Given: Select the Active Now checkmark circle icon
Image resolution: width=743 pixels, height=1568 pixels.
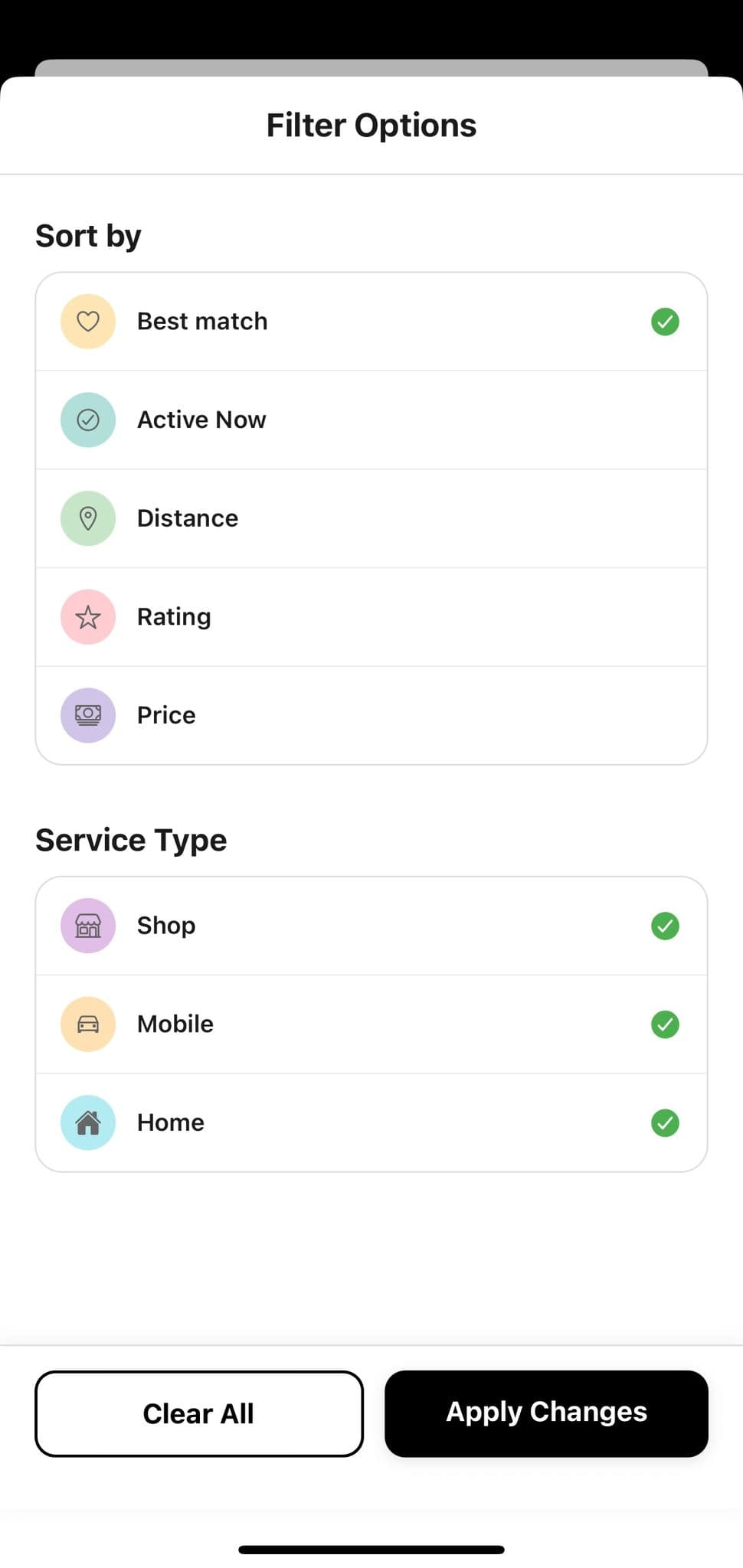Looking at the screenshot, I should pyautogui.click(x=87, y=420).
